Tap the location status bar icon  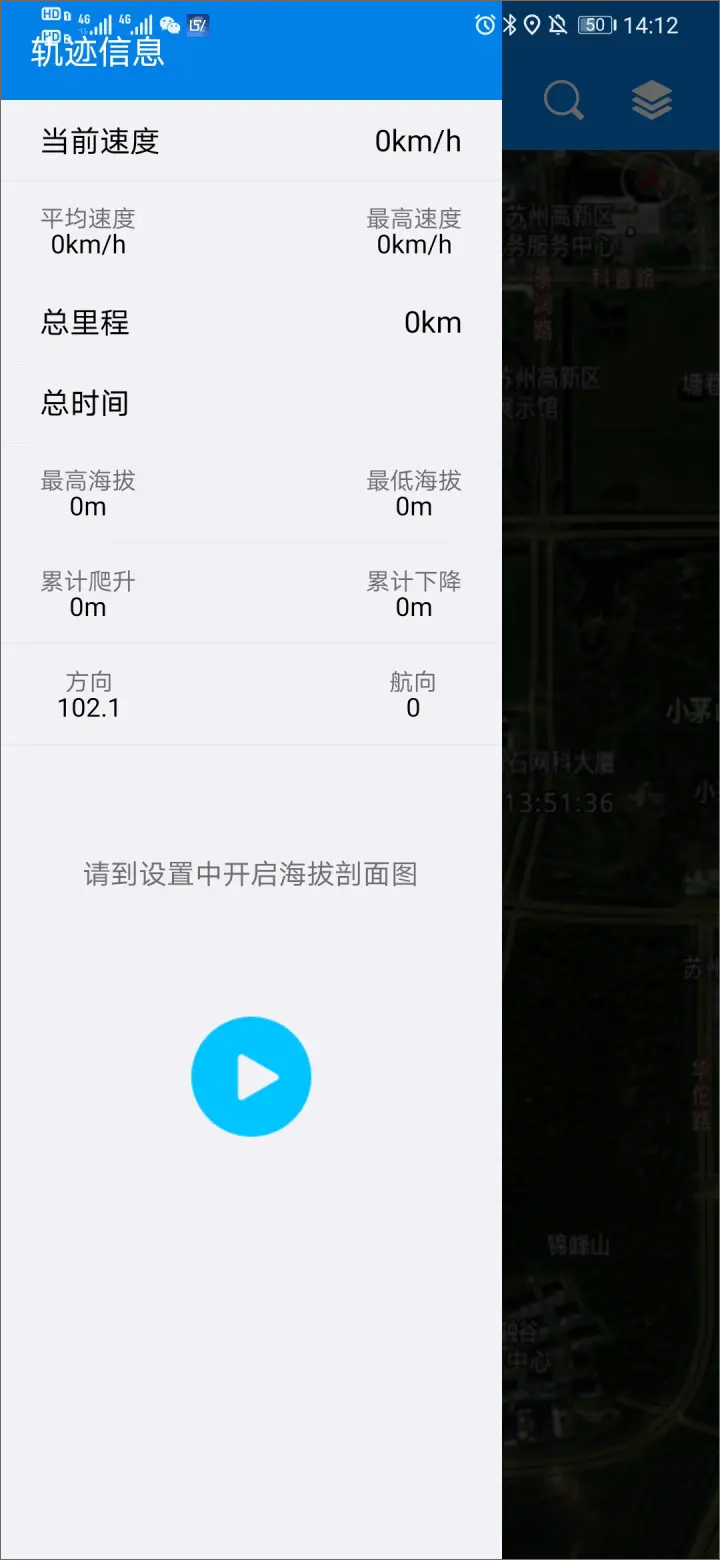click(530, 24)
